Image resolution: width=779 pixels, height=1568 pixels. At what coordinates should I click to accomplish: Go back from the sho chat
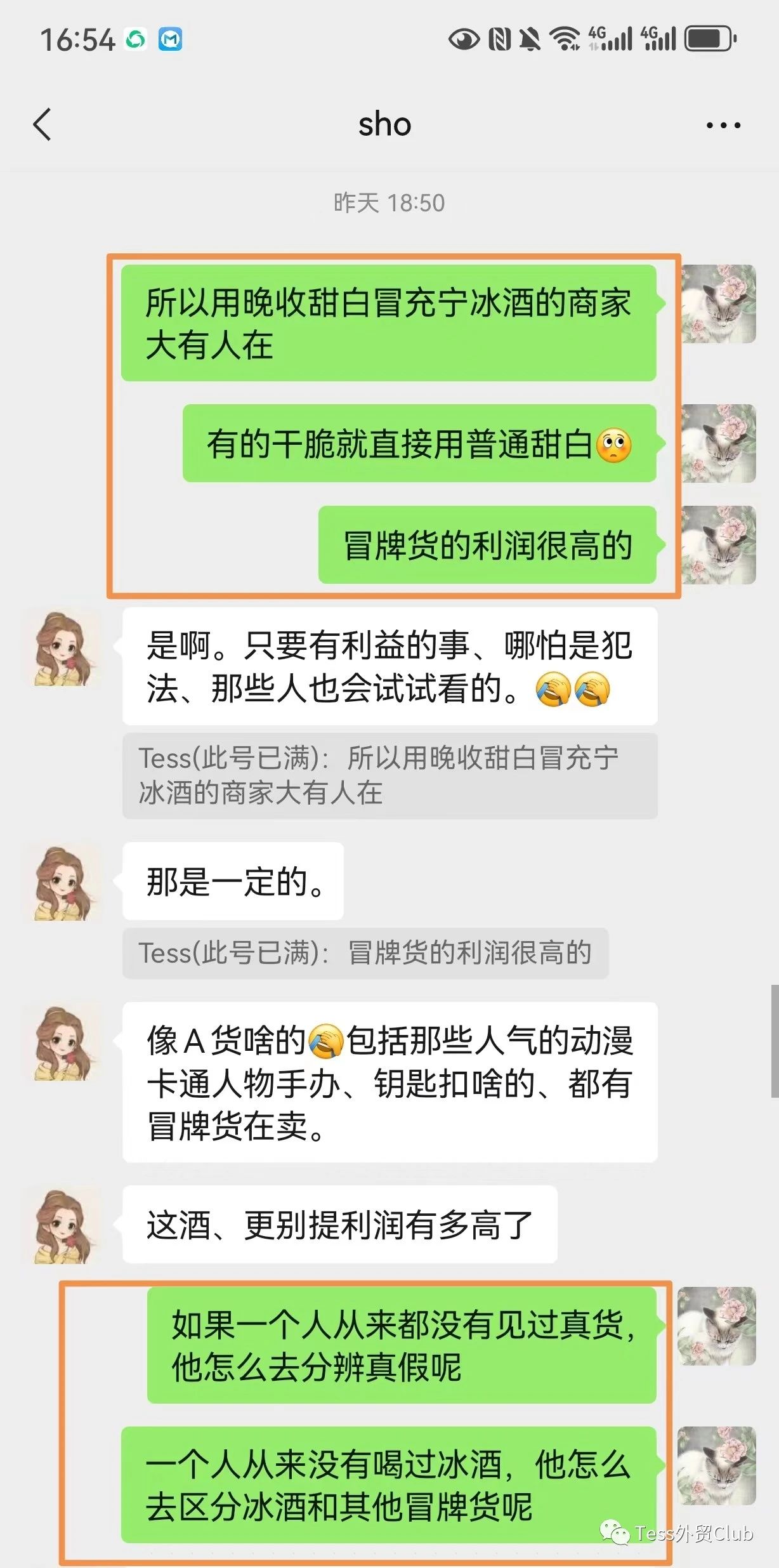42,124
